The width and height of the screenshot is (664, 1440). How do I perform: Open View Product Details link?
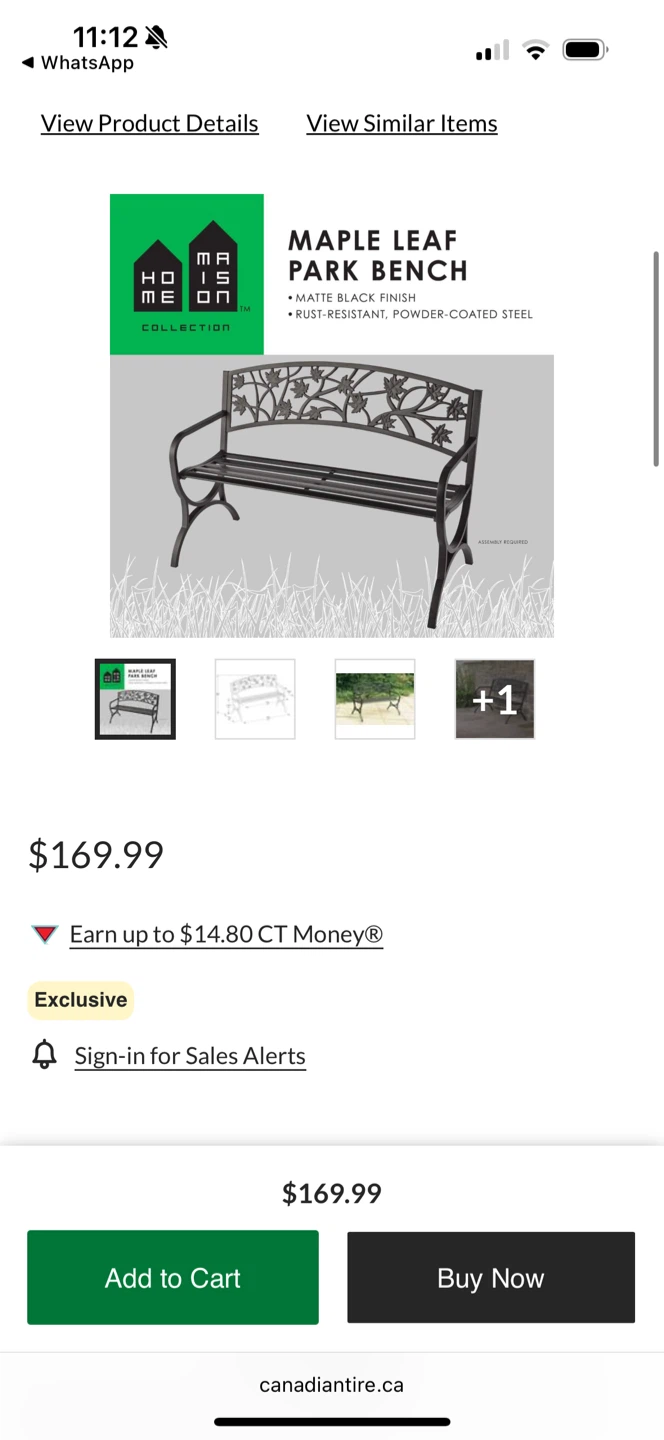click(x=150, y=124)
